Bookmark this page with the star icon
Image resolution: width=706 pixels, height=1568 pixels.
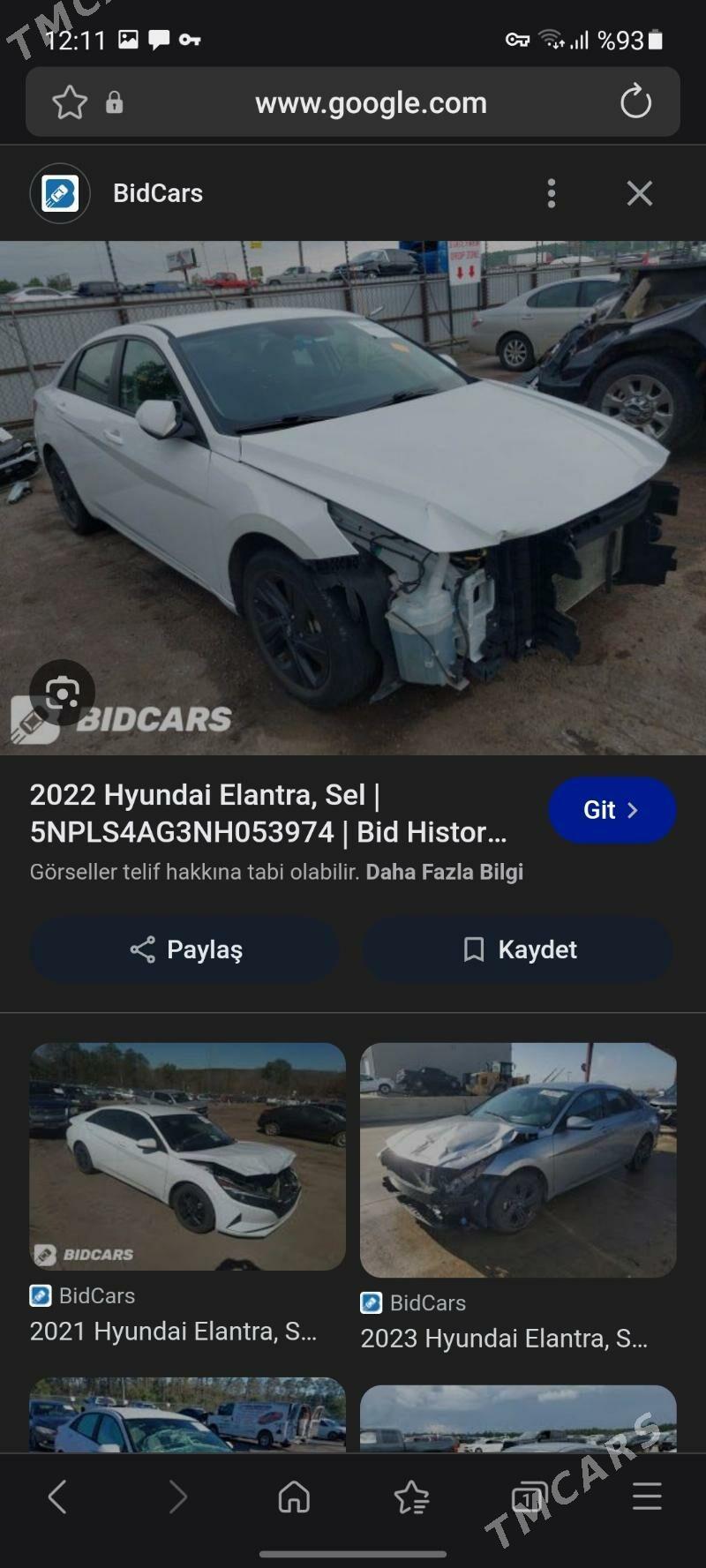coord(70,102)
